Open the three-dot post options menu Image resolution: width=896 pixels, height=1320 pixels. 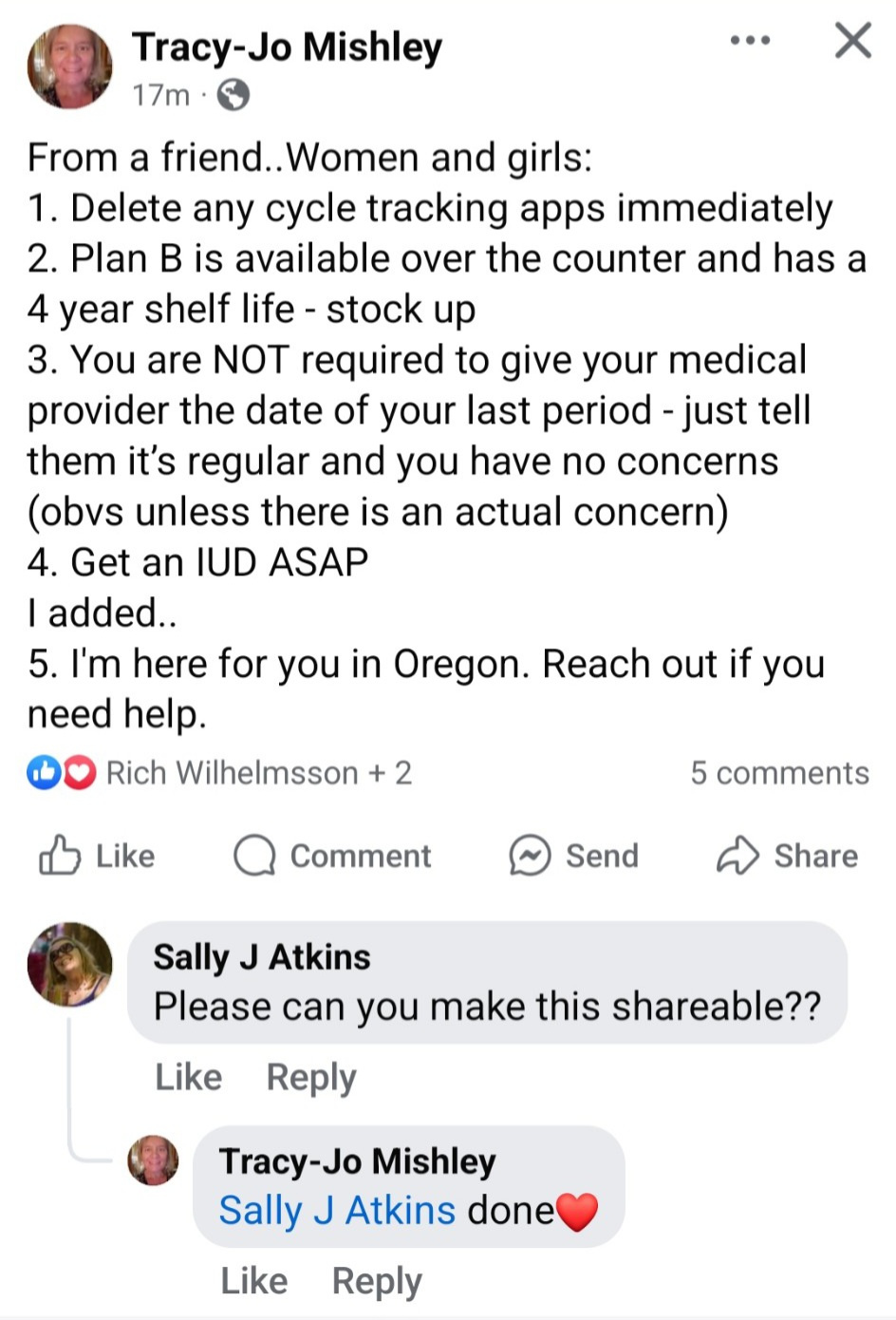point(750,41)
